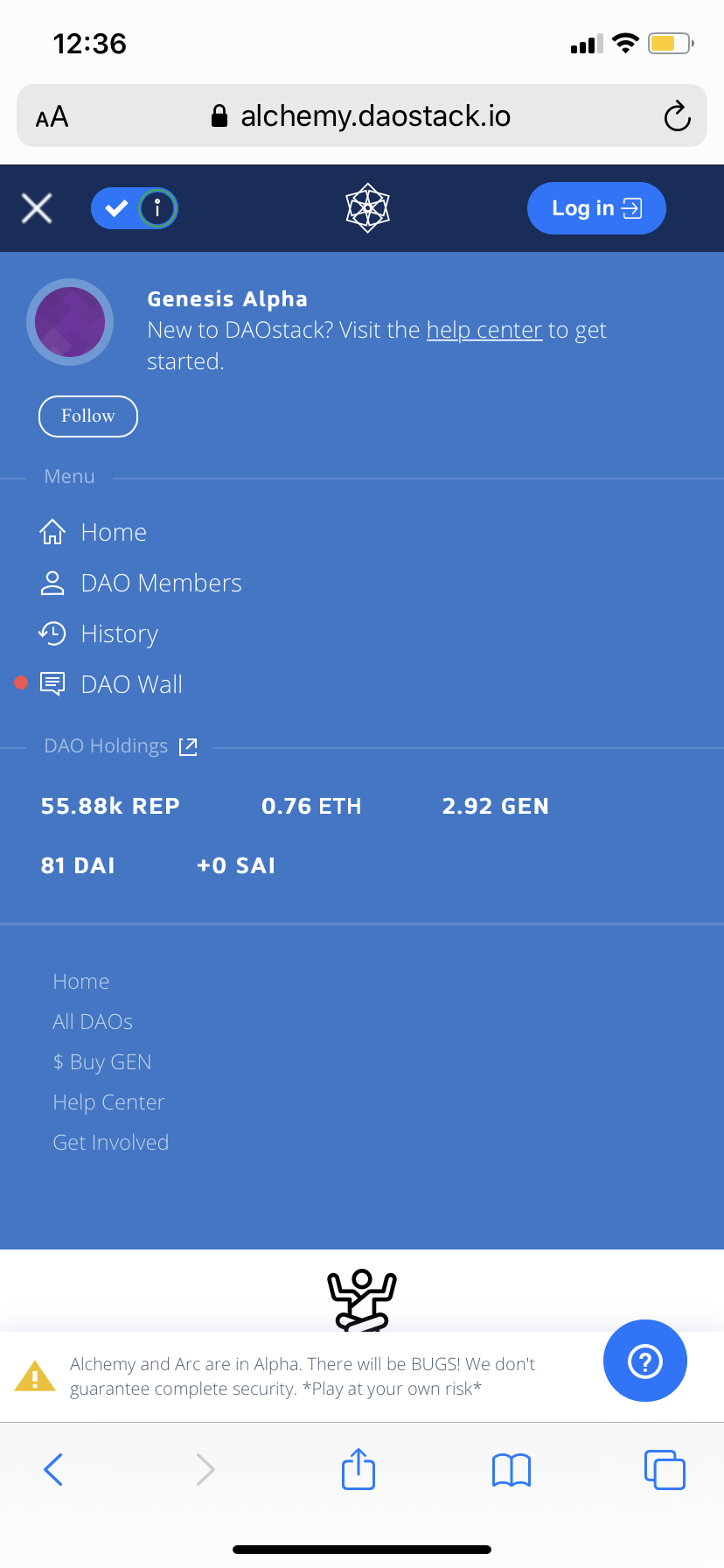This screenshot has width=724, height=1568.
Task: Tap the DAOstack logo in header
Action: coord(367,208)
